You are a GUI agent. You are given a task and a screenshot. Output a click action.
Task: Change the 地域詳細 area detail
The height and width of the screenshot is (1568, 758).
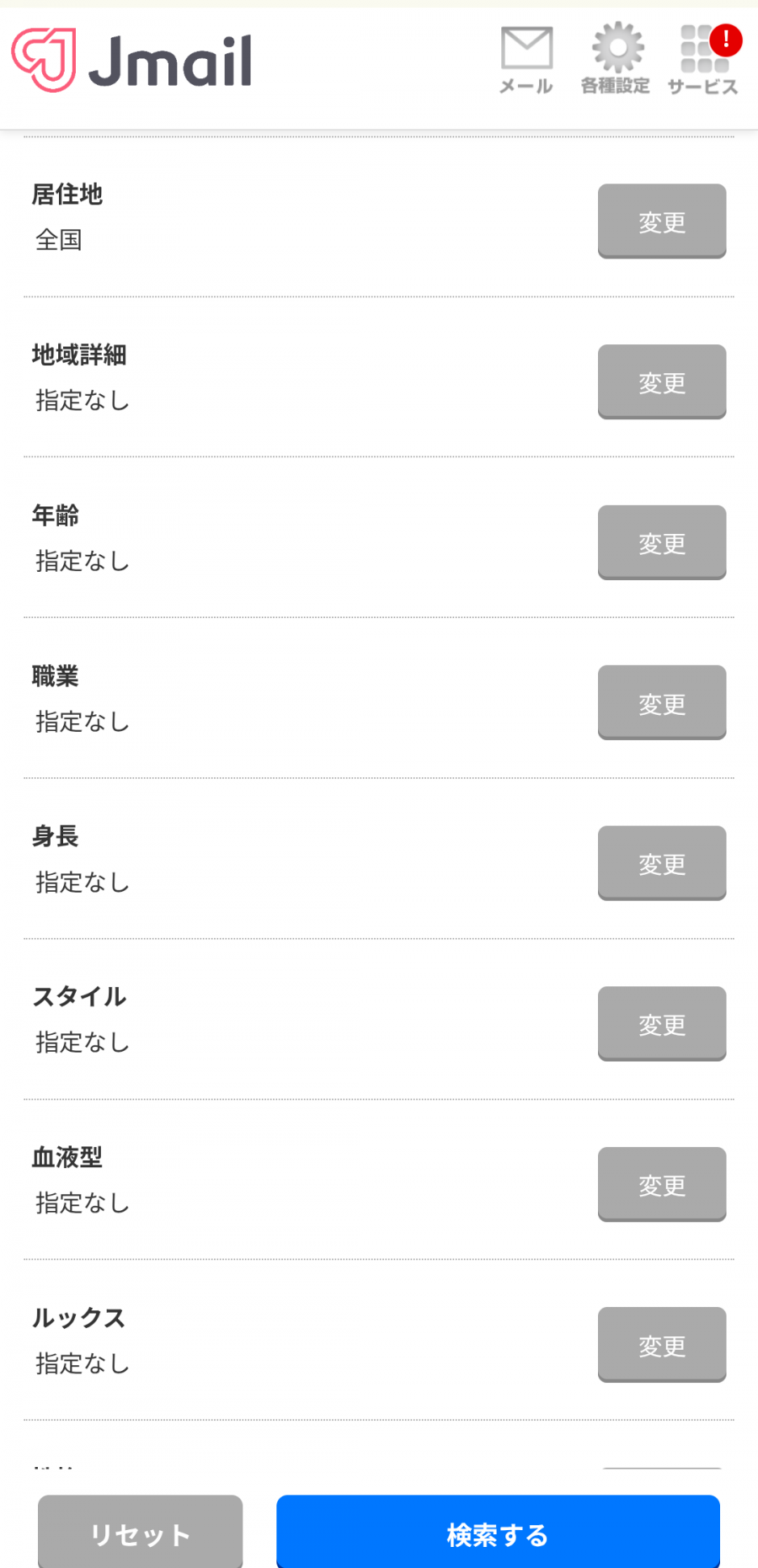click(x=662, y=381)
